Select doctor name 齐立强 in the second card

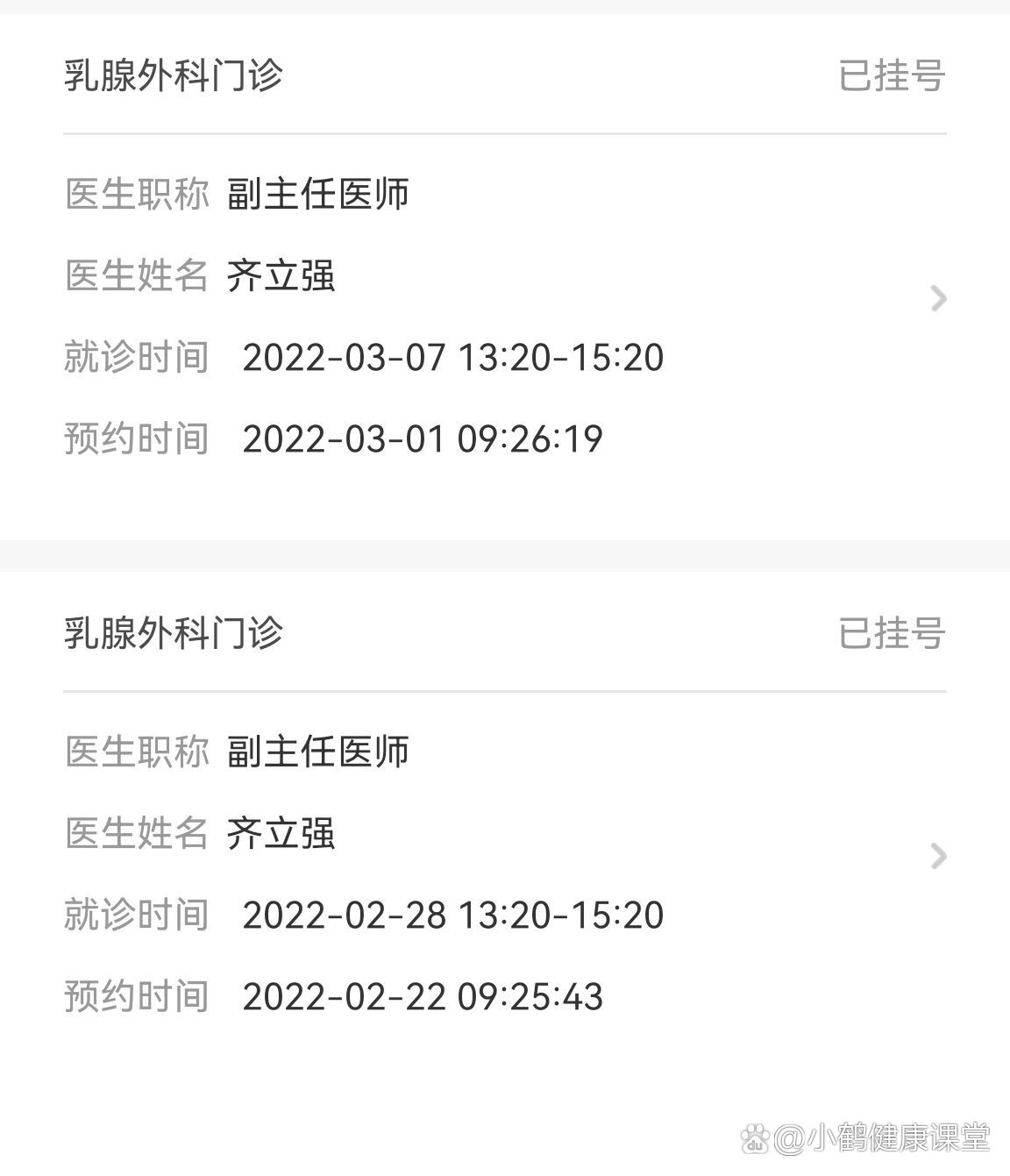281,833
